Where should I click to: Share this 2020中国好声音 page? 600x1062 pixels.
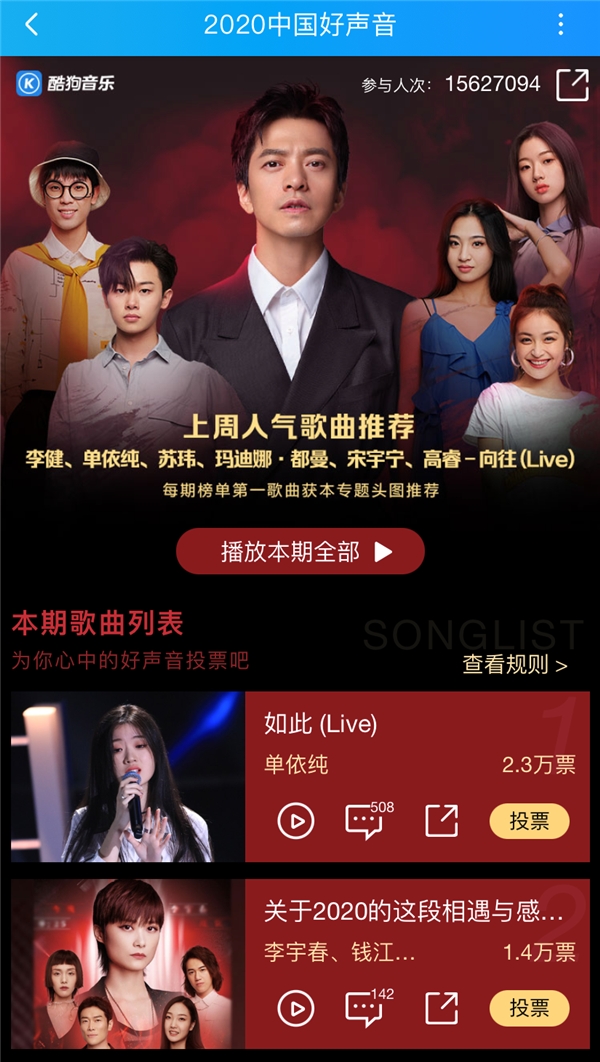tap(572, 85)
